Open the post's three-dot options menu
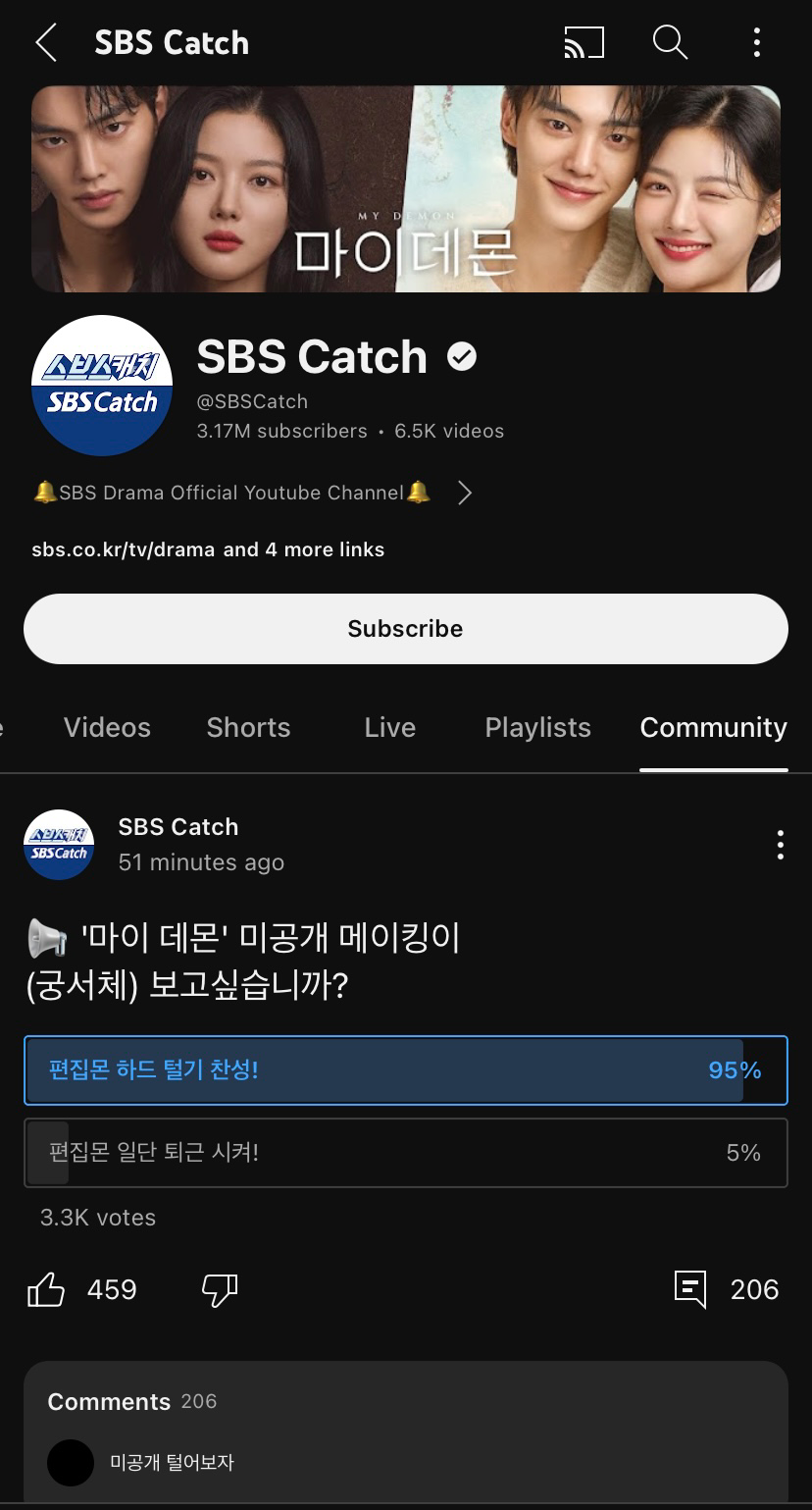Viewport: 812px width, 1510px height. click(x=780, y=844)
